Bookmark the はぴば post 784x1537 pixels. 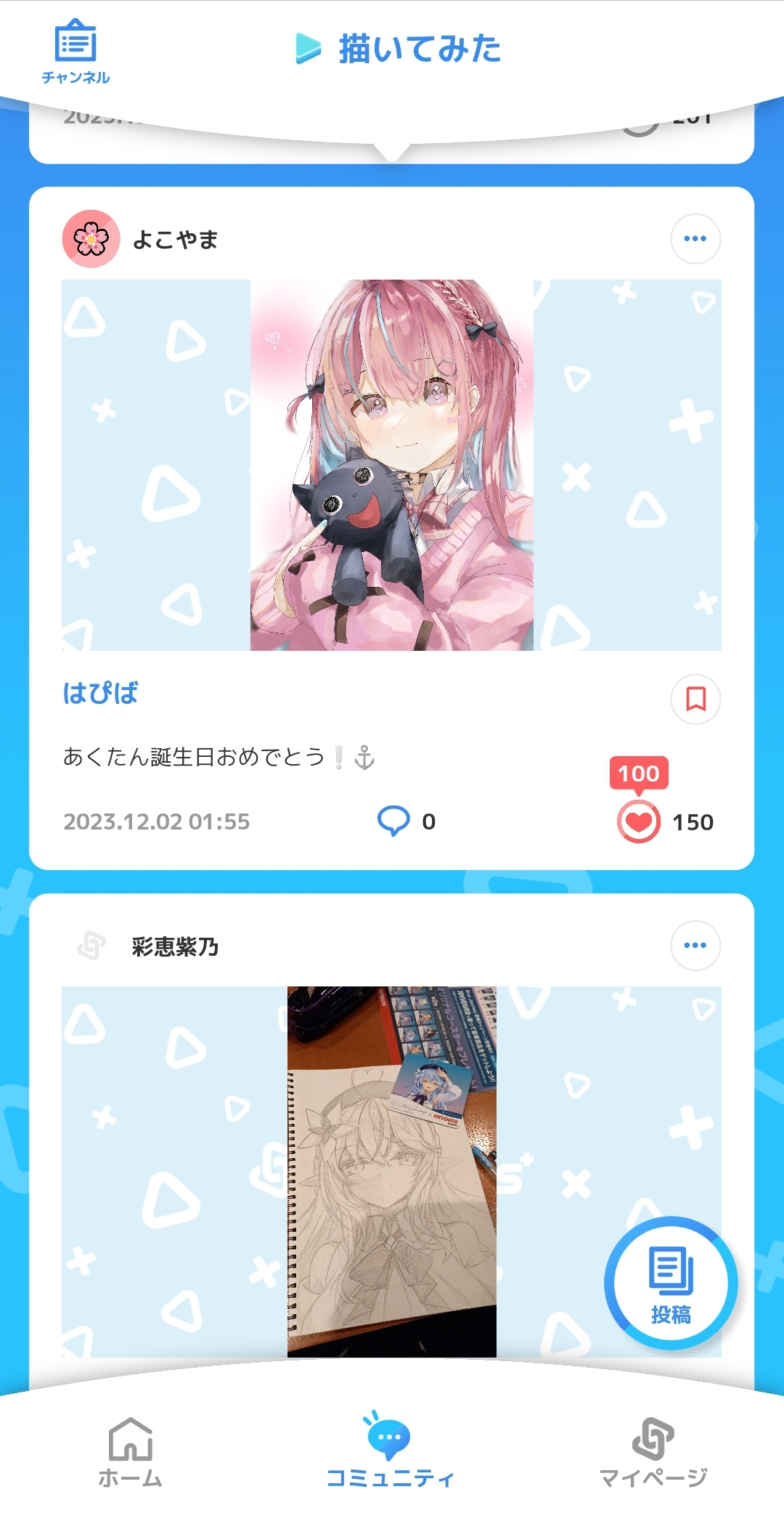(x=695, y=699)
